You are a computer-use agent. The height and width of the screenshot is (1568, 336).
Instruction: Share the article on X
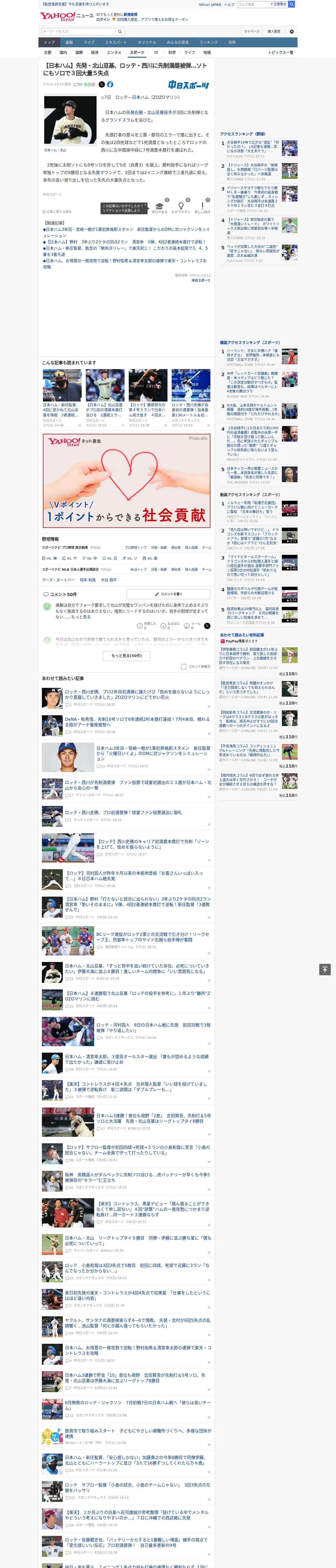(x=102, y=85)
